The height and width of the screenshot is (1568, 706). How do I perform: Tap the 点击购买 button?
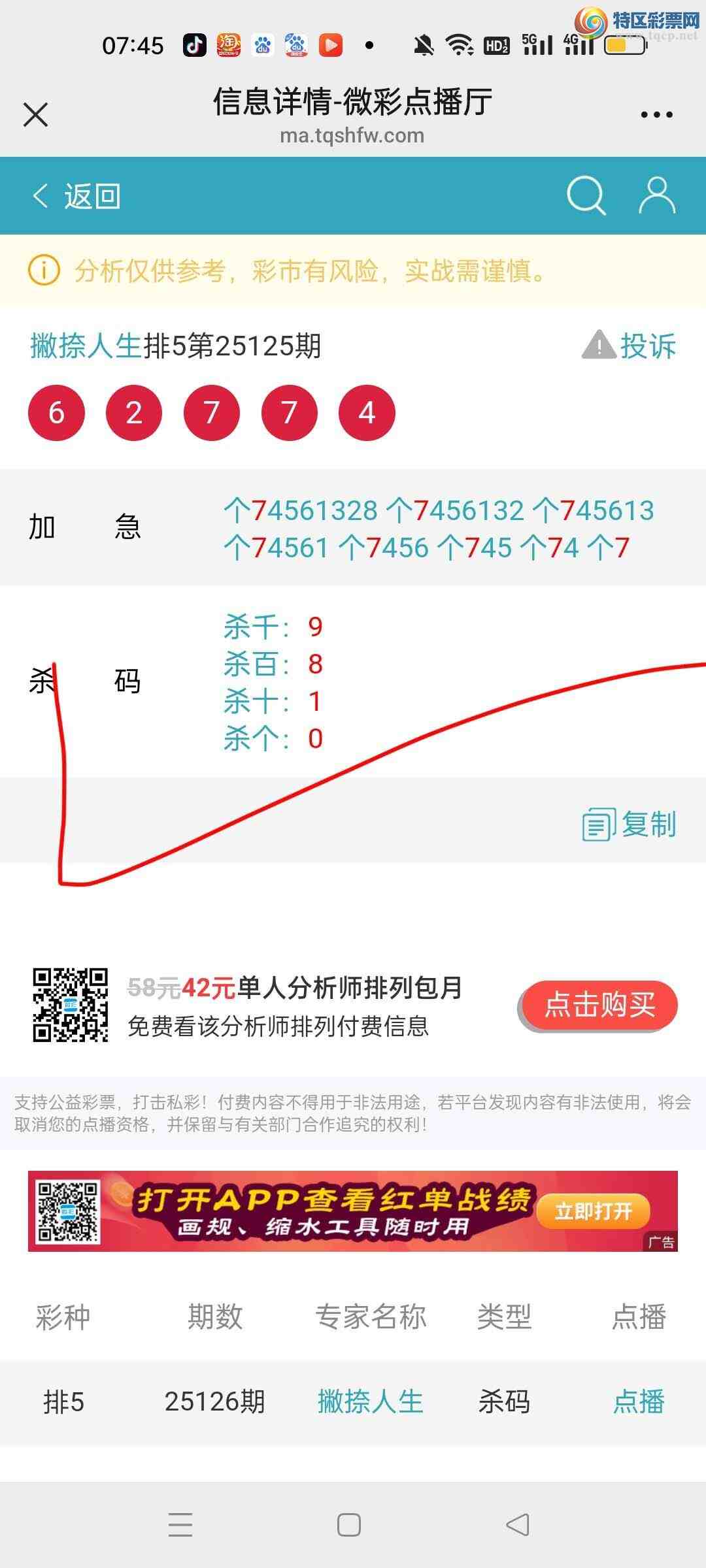click(x=599, y=1005)
